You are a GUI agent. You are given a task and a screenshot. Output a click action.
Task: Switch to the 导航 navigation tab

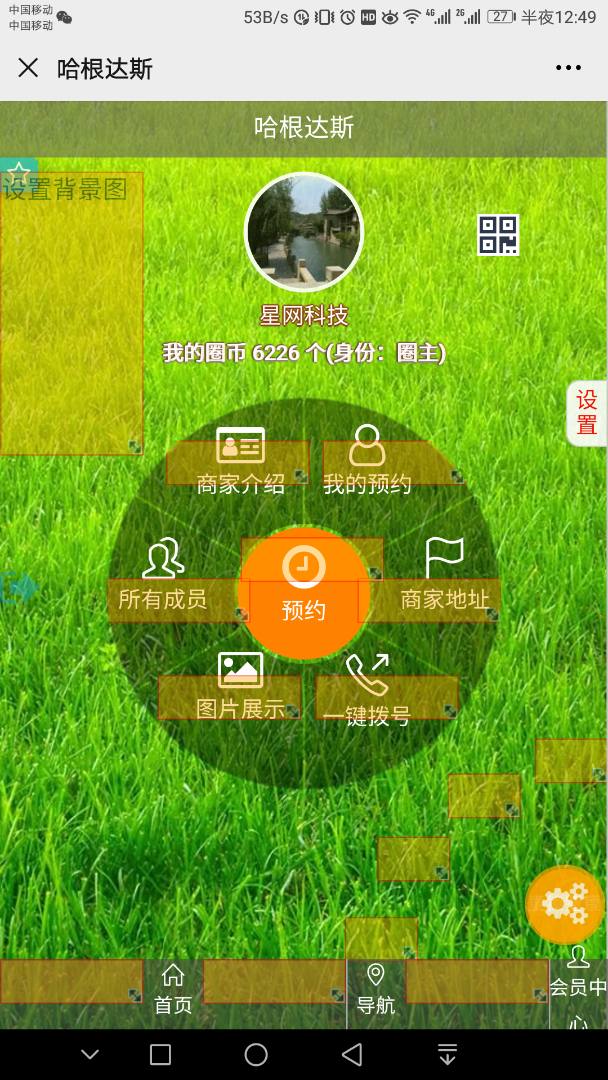[x=376, y=990]
